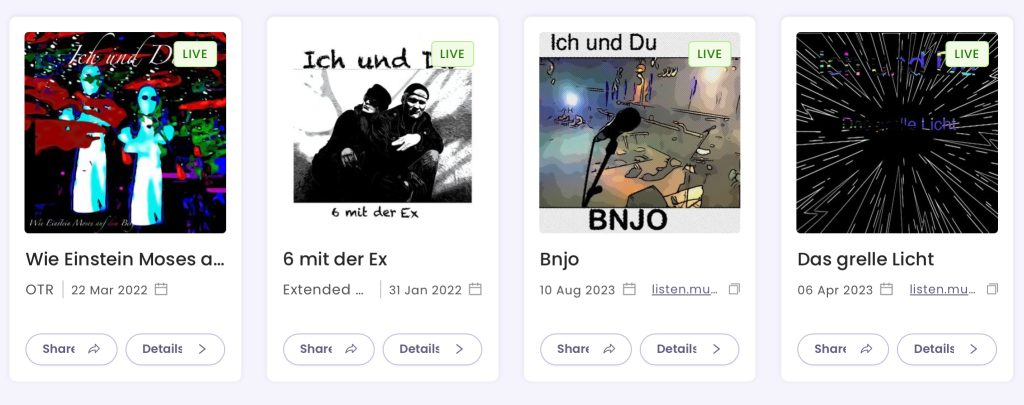Open Details for Bnjo

coord(689,349)
